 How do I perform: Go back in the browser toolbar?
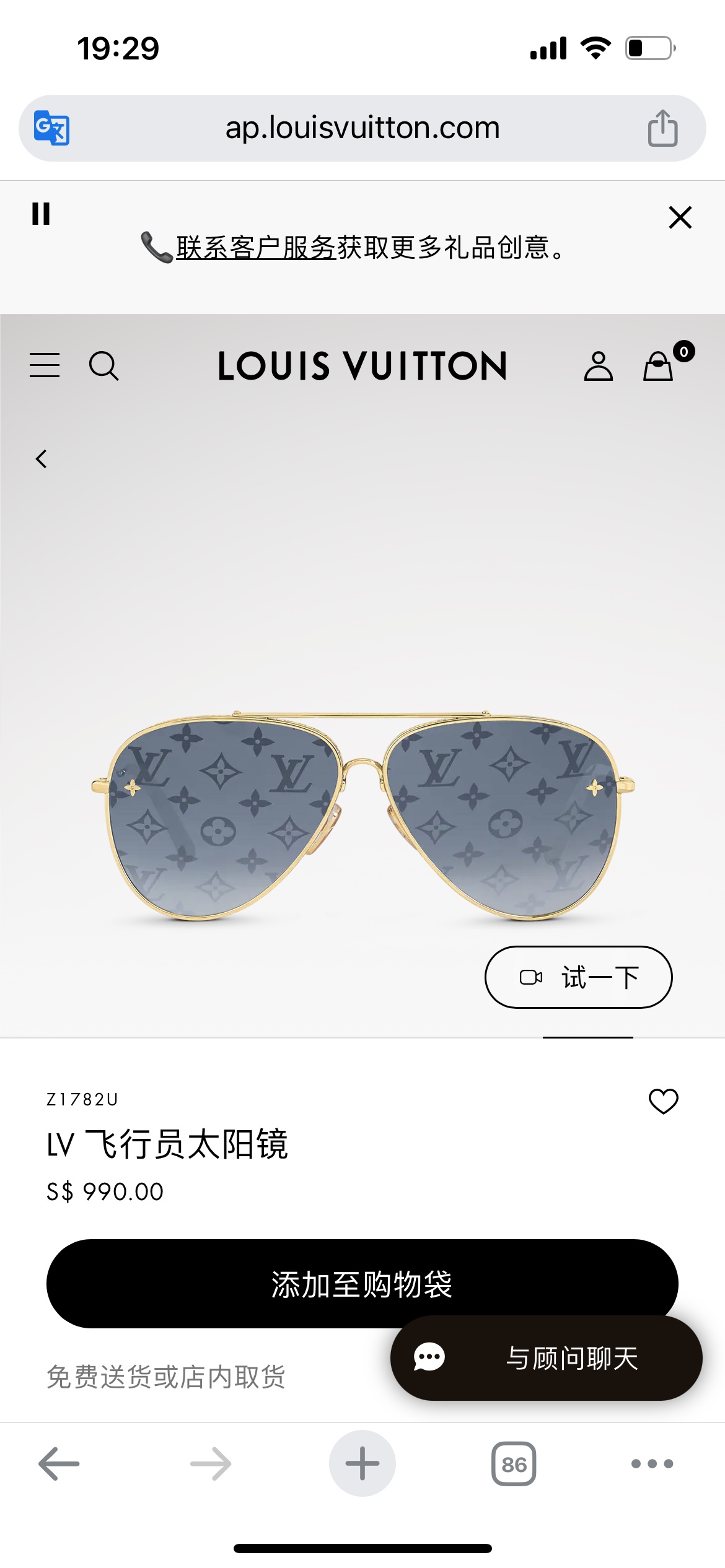click(x=59, y=1464)
